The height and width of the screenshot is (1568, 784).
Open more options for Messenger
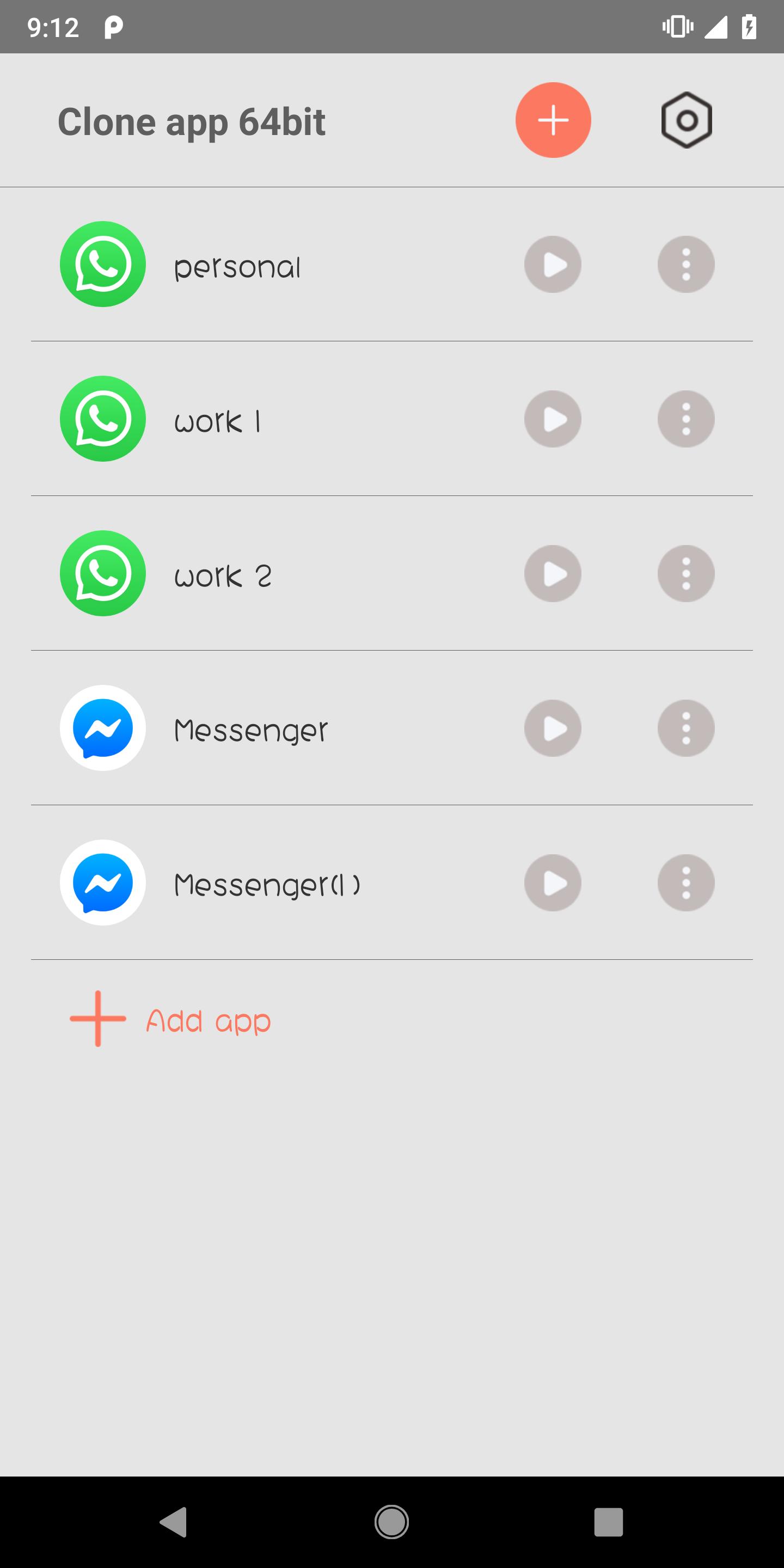click(x=685, y=728)
